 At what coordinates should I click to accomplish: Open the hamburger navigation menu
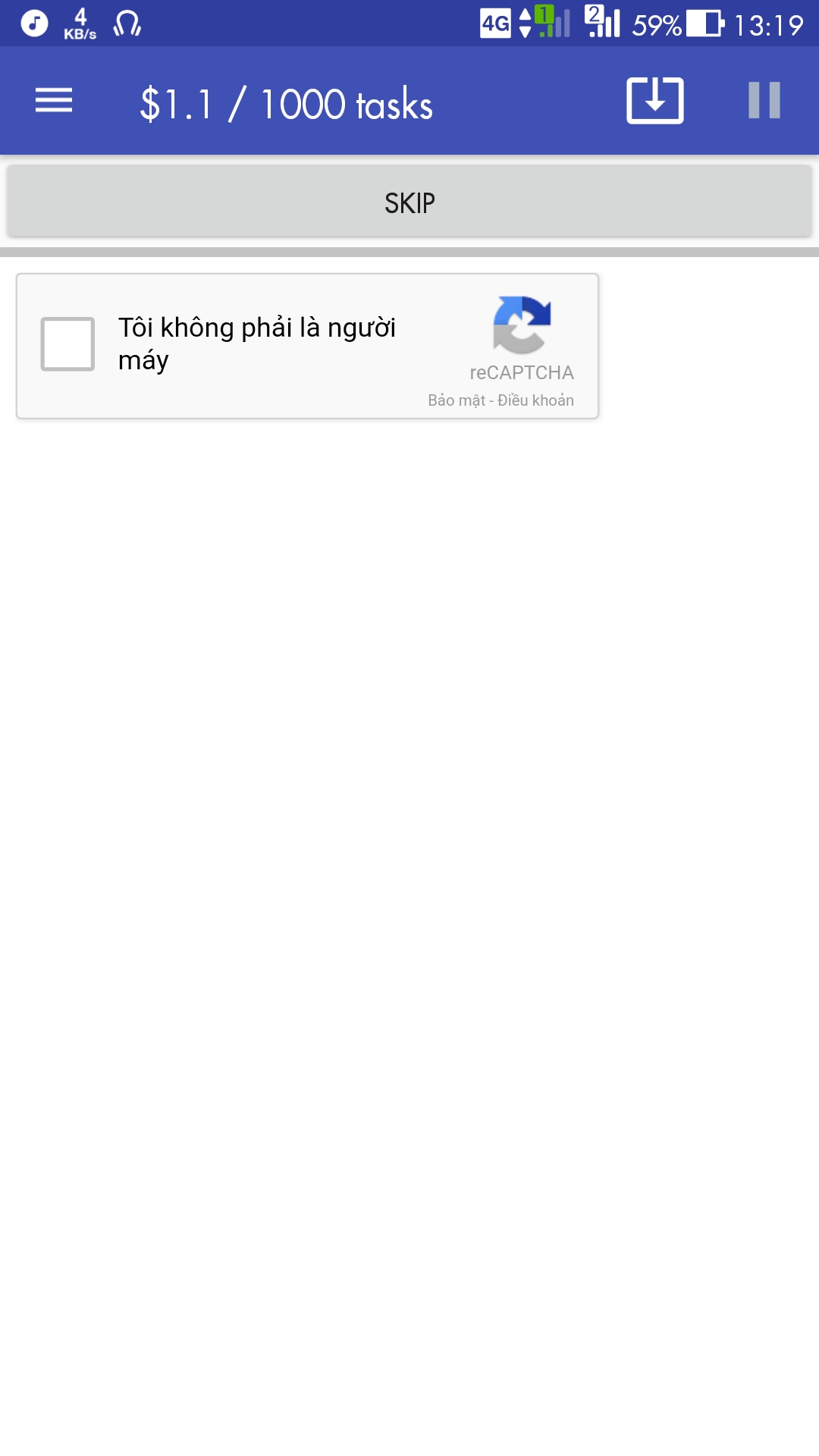tap(54, 100)
